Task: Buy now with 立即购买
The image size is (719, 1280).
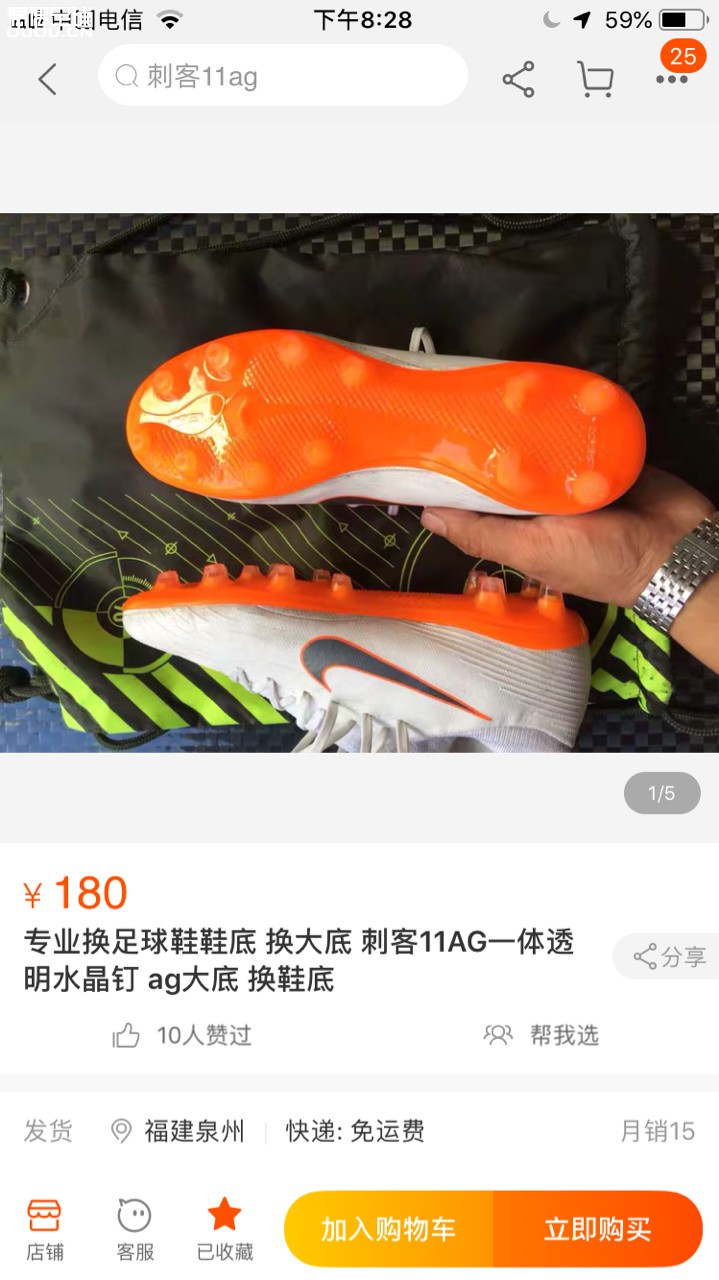Action: tap(597, 1229)
